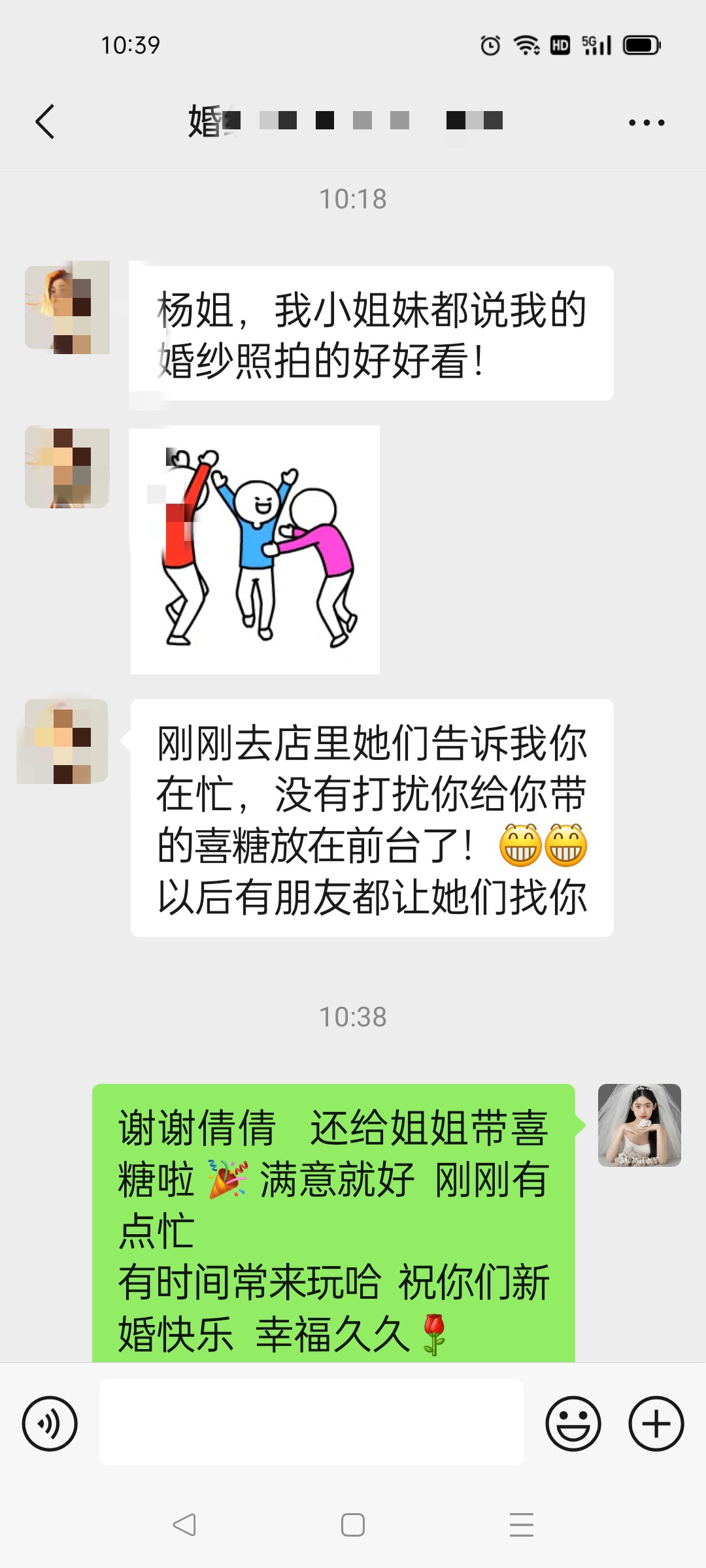
Task: Open recent apps from the navigation bar
Action: point(522,1524)
